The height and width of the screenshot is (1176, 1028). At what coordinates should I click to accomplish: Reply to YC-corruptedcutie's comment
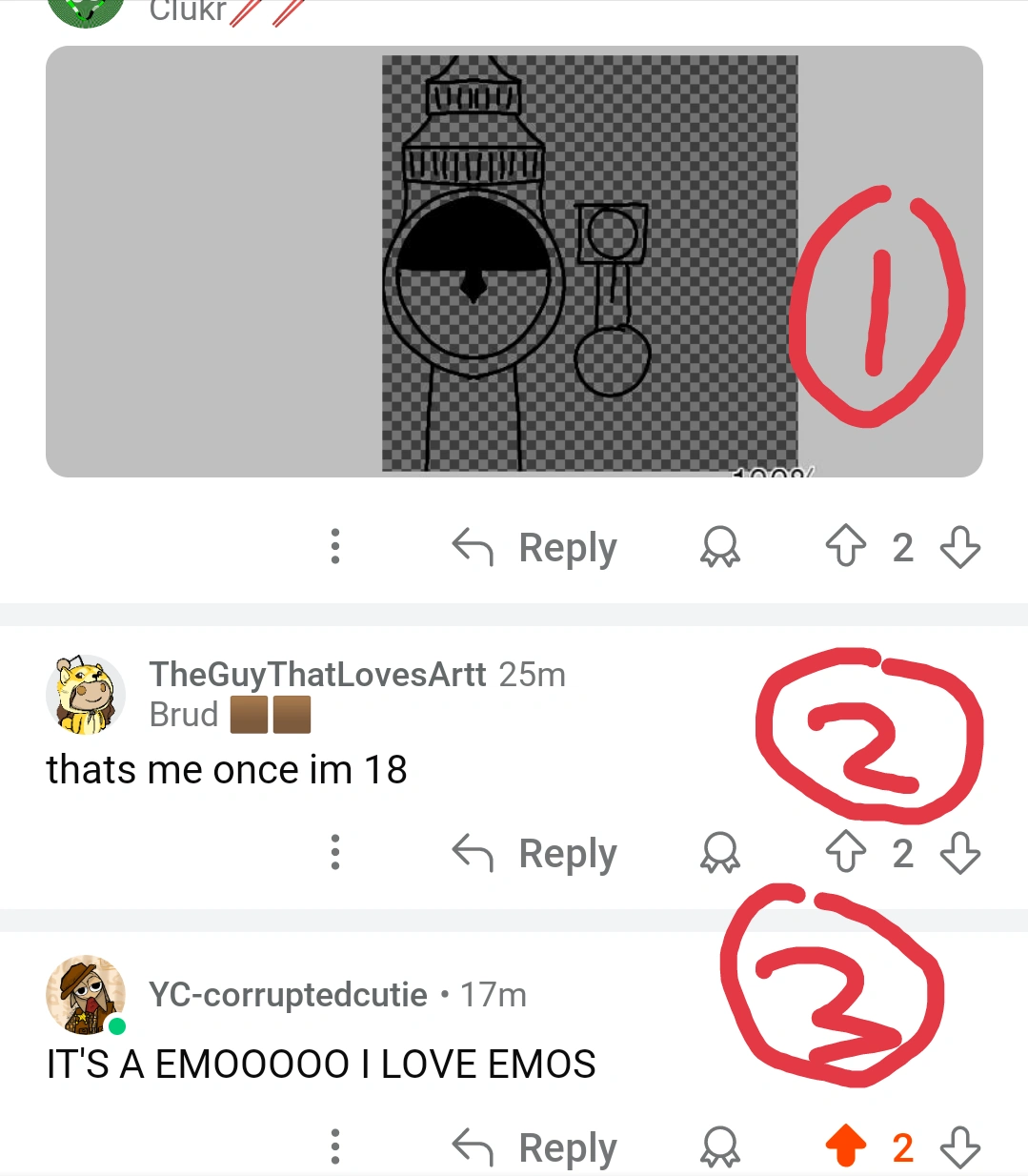[x=535, y=1147]
